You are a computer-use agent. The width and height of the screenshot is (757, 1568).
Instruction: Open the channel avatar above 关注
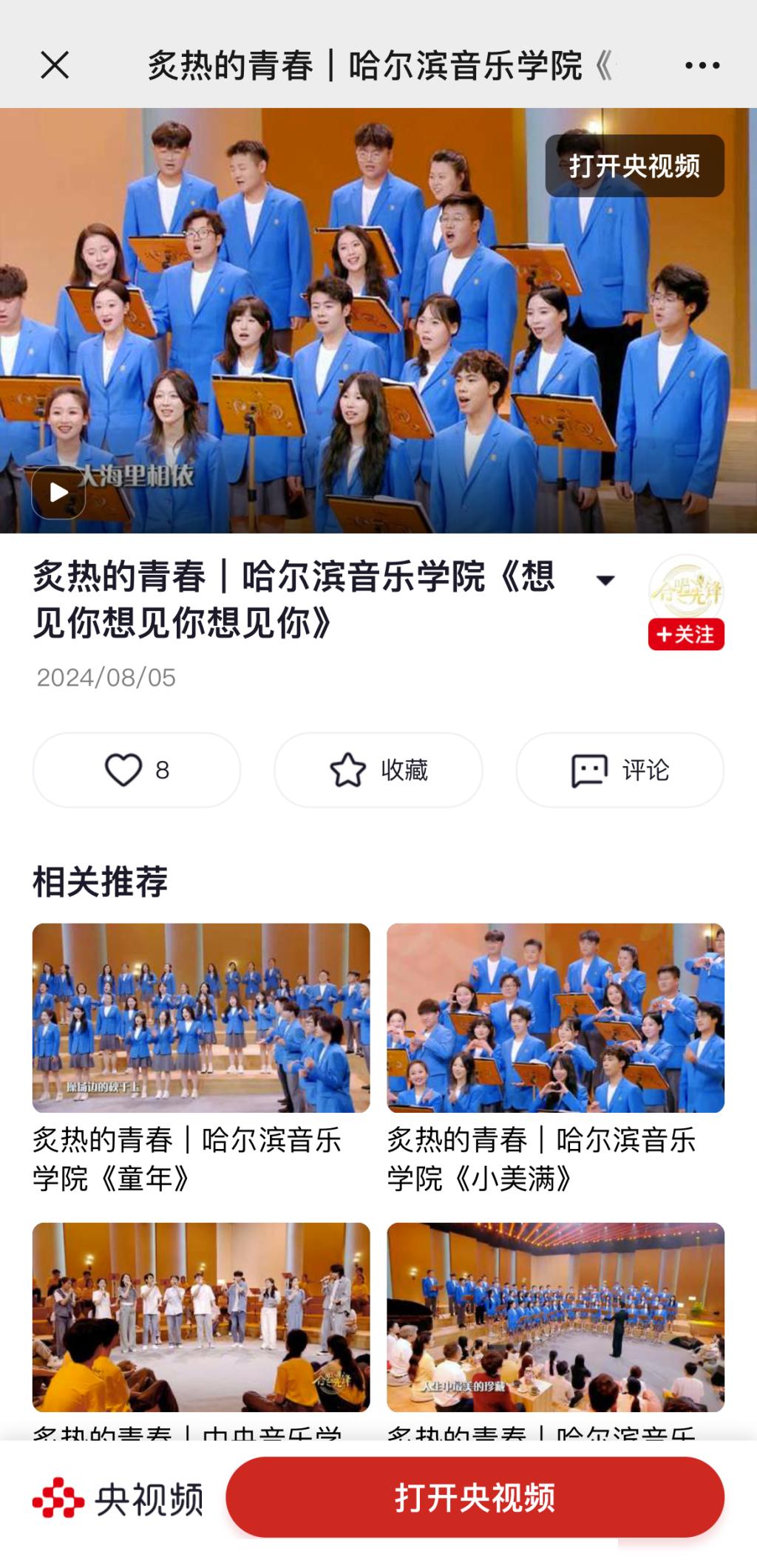coord(686,588)
